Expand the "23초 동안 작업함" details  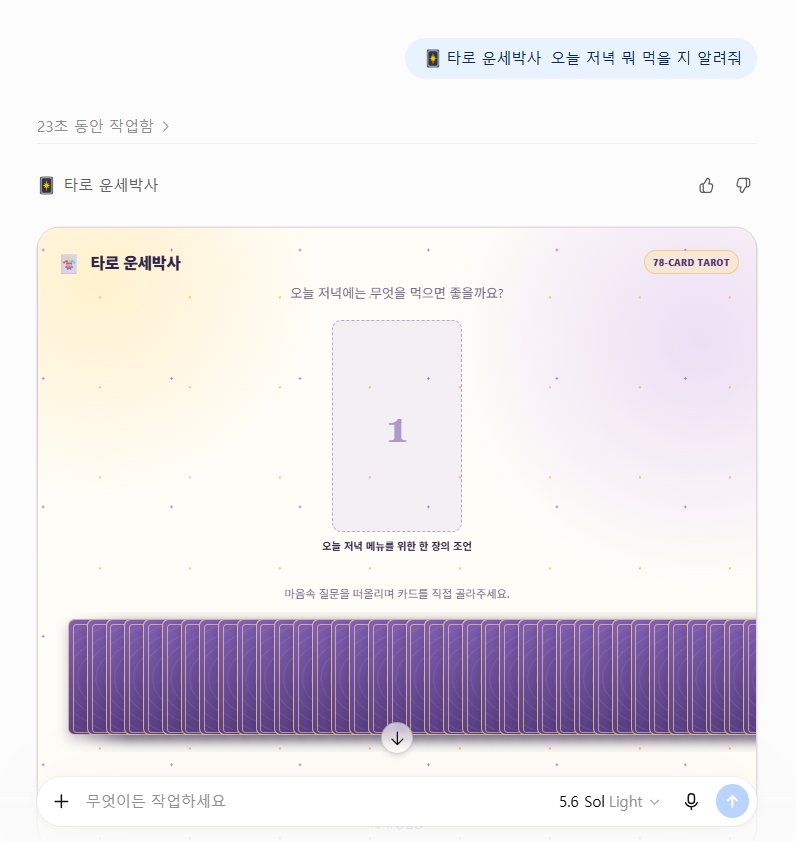[103, 126]
